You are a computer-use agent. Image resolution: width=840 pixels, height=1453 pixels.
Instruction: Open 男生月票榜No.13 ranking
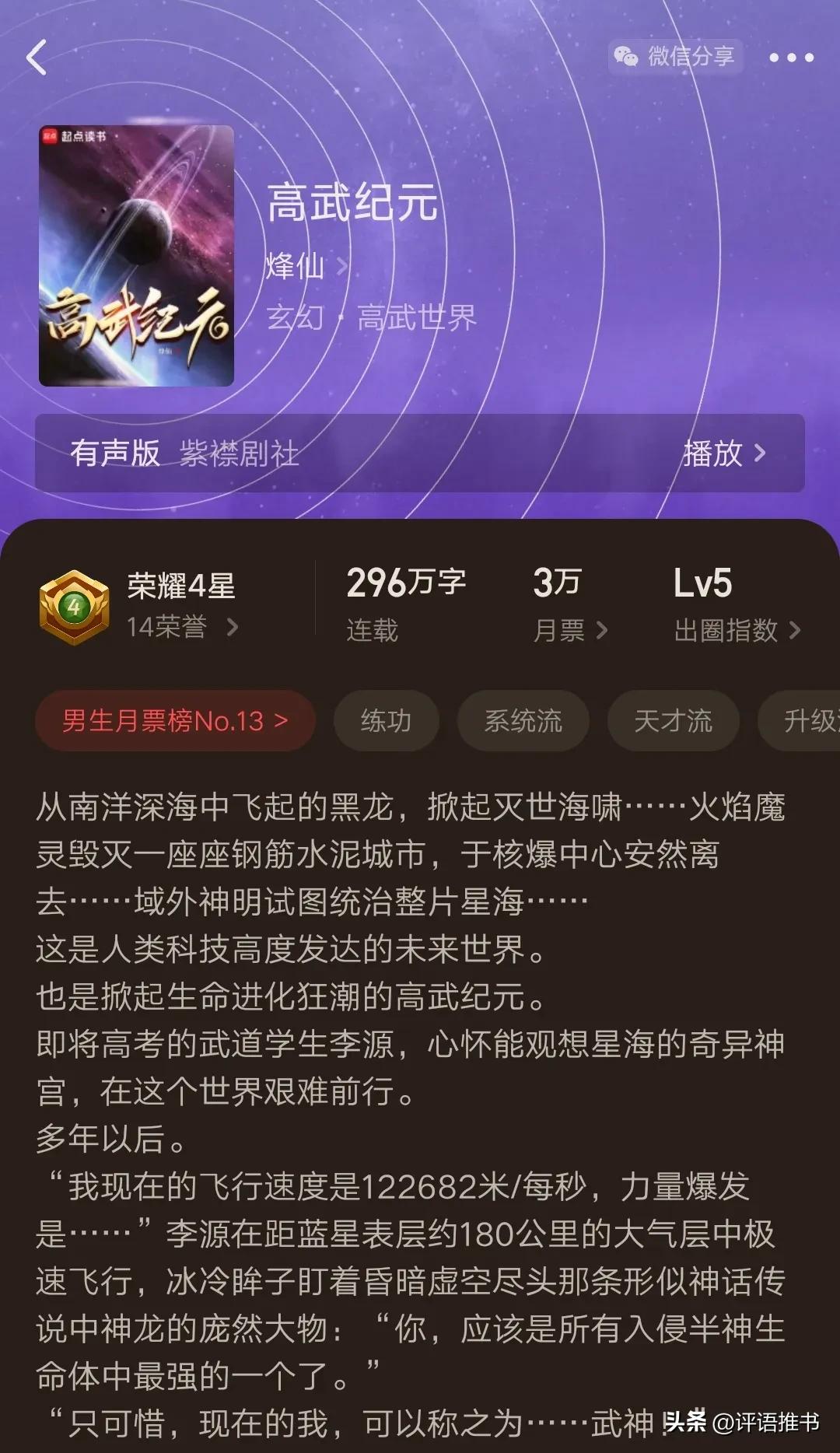[x=175, y=721]
